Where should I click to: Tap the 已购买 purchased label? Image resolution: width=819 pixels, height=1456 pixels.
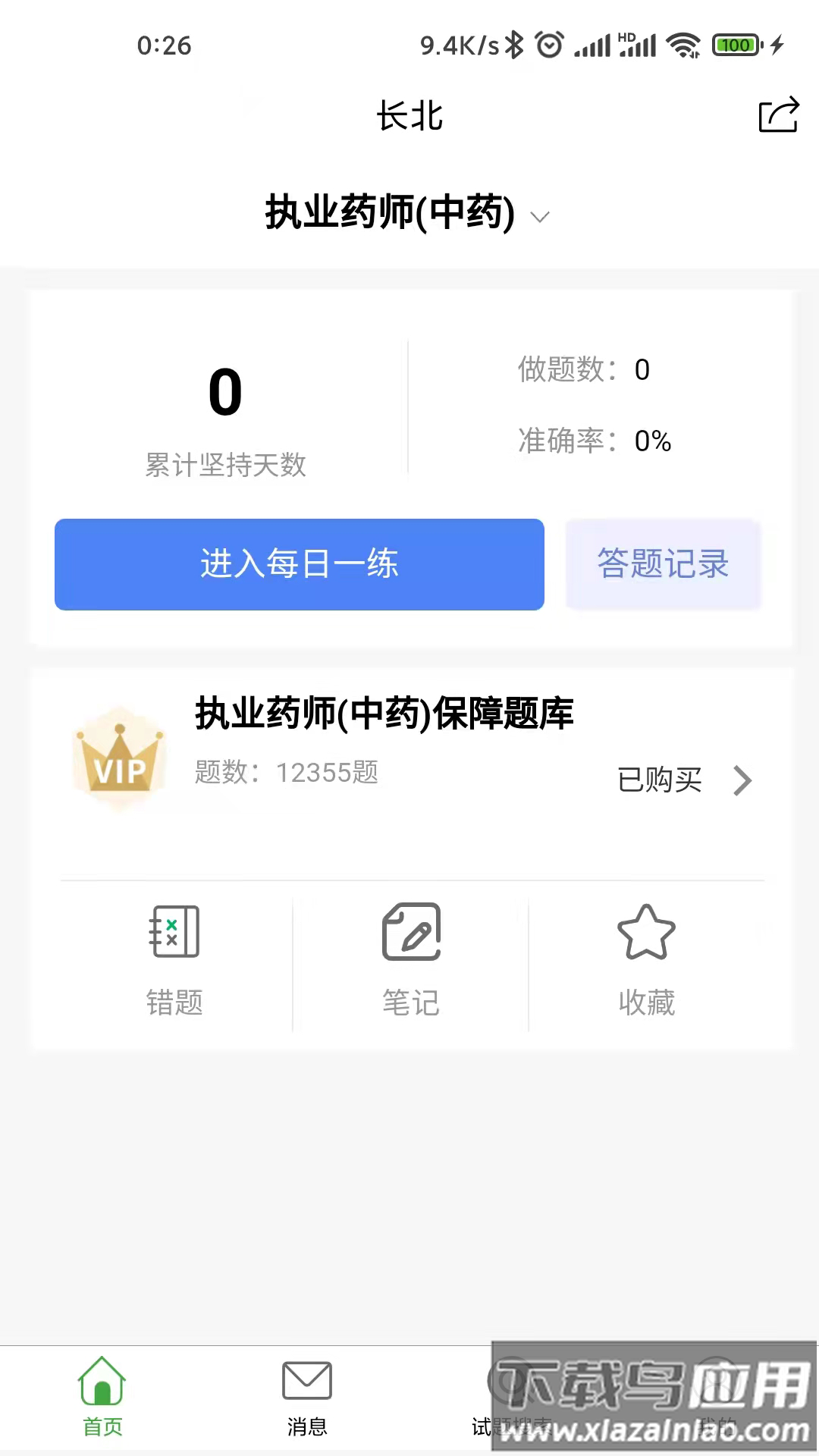pos(660,780)
